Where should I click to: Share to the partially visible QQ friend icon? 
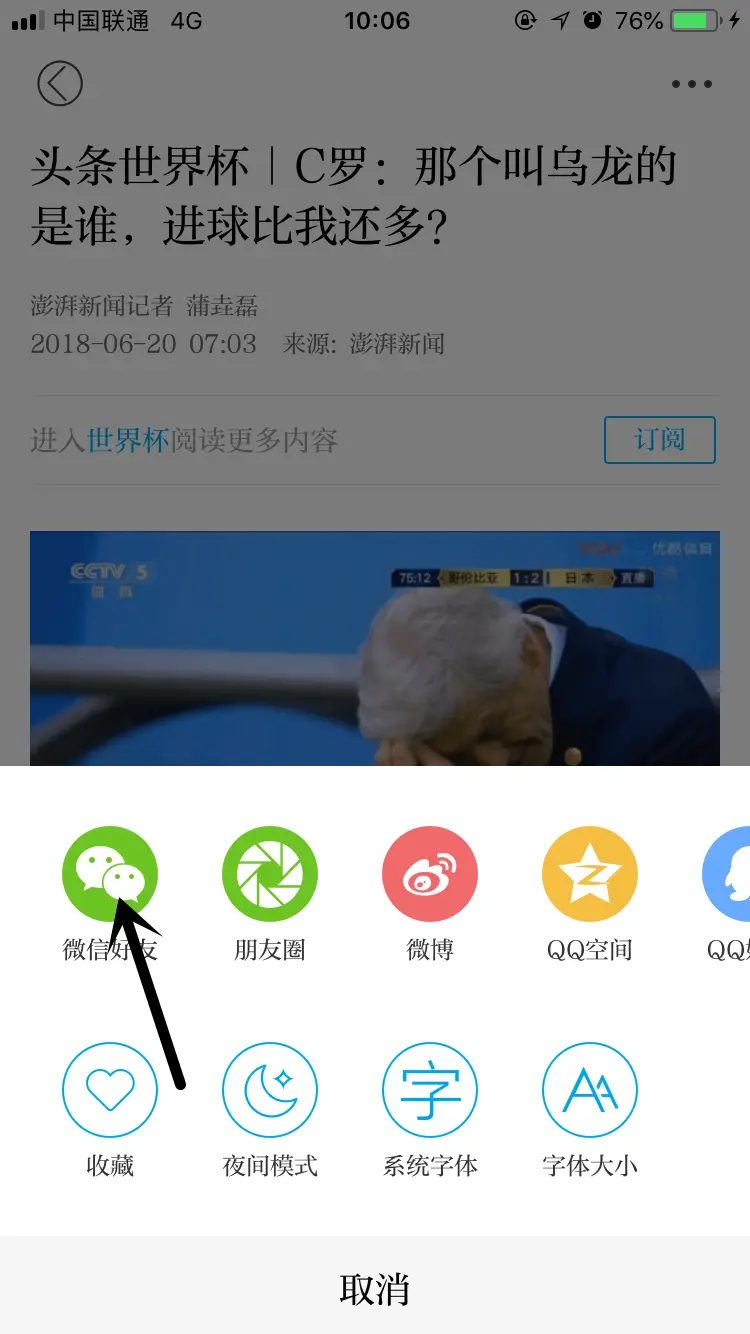[728, 874]
